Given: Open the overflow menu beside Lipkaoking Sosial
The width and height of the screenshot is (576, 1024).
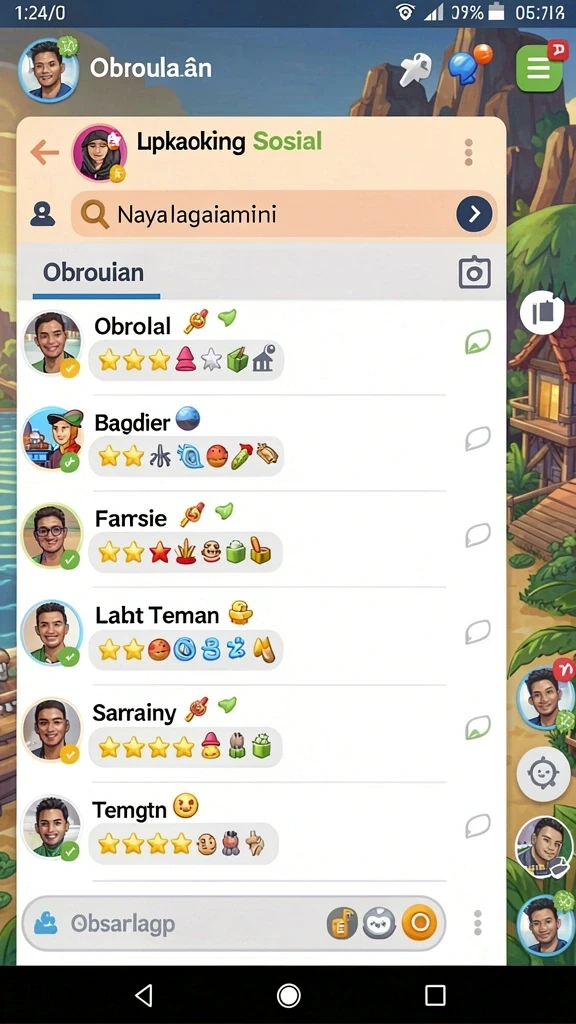Looking at the screenshot, I should click(x=468, y=152).
